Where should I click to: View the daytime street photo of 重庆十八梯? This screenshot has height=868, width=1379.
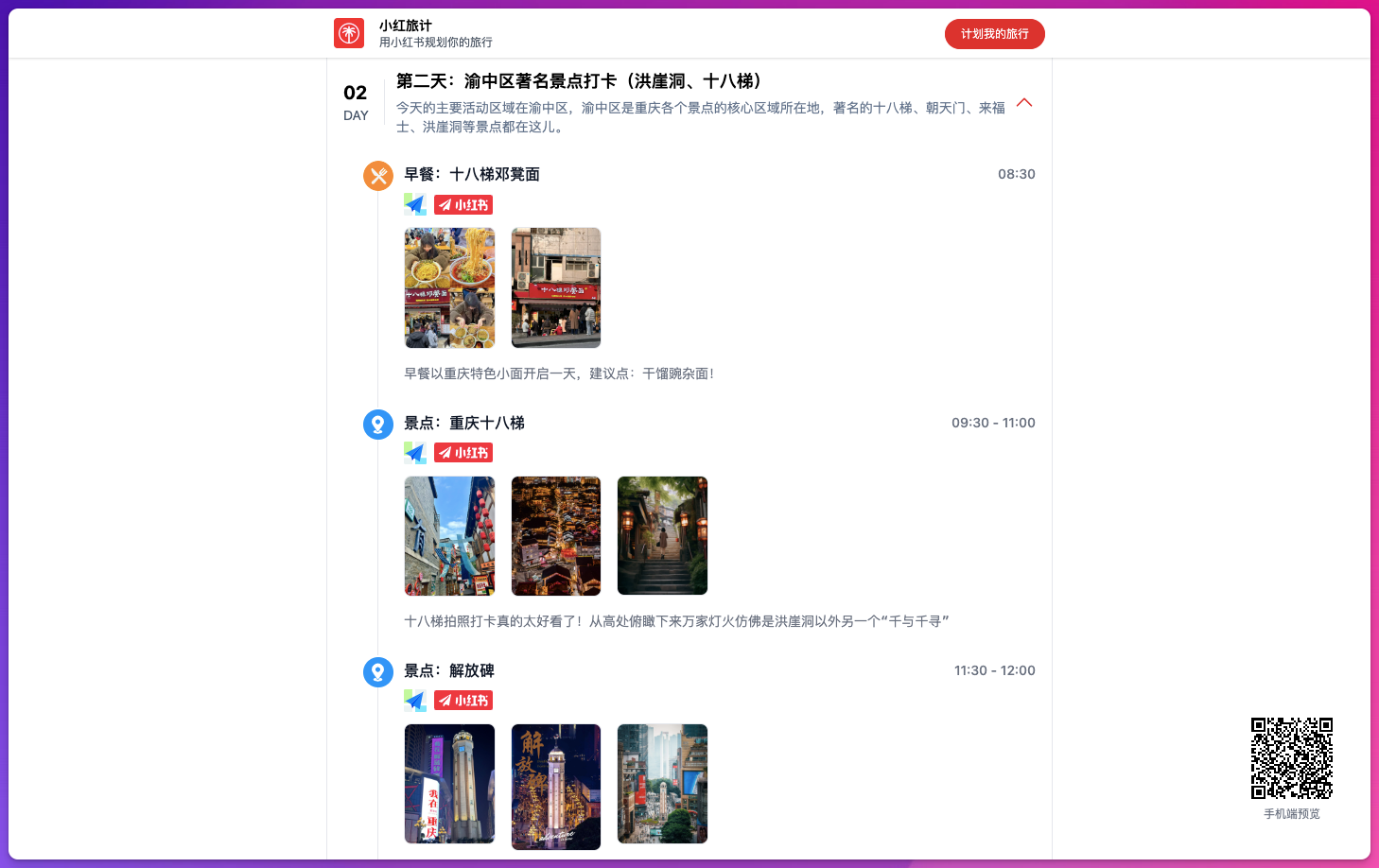pyautogui.click(x=449, y=535)
